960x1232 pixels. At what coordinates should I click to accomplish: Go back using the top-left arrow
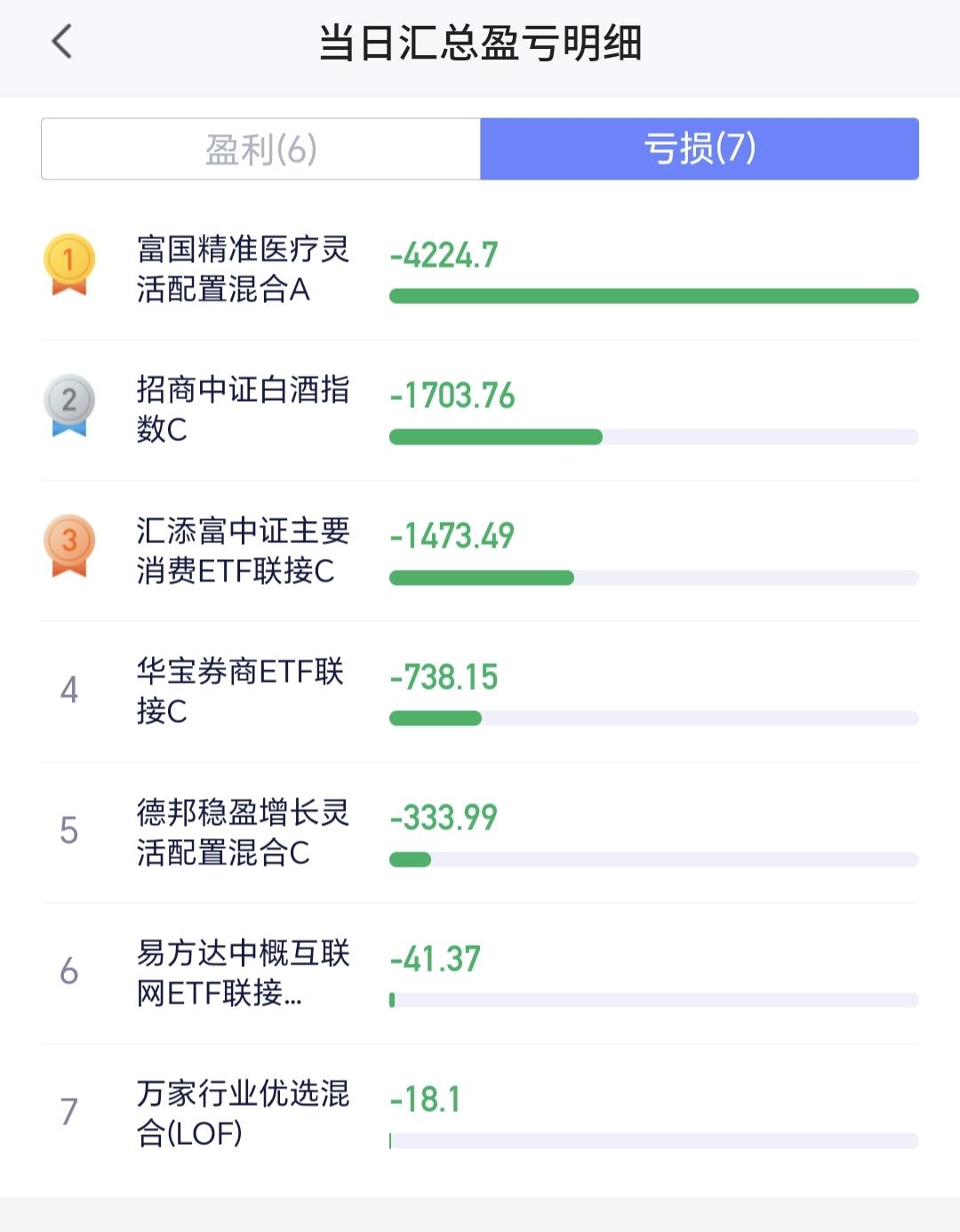point(61,42)
